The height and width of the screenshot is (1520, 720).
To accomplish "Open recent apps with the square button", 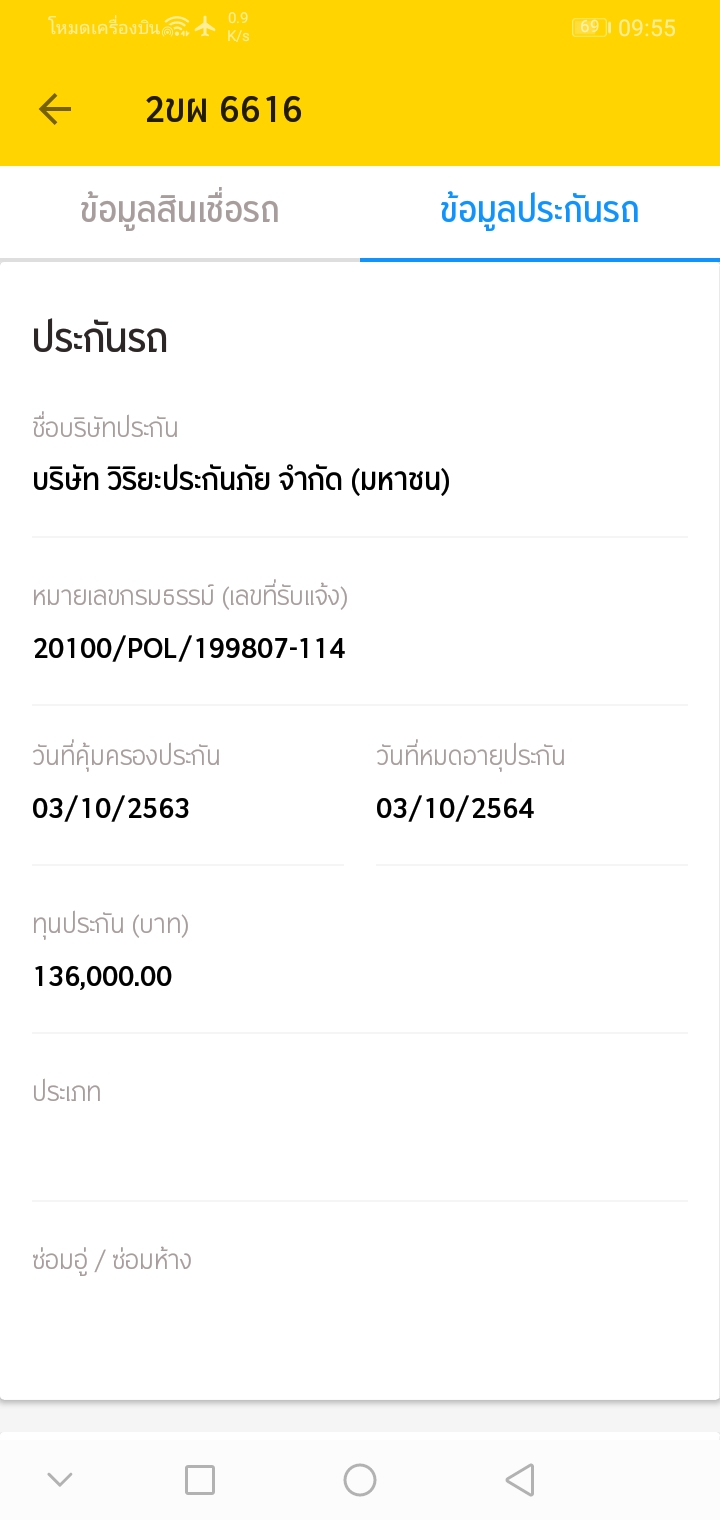I will coord(200,1479).
